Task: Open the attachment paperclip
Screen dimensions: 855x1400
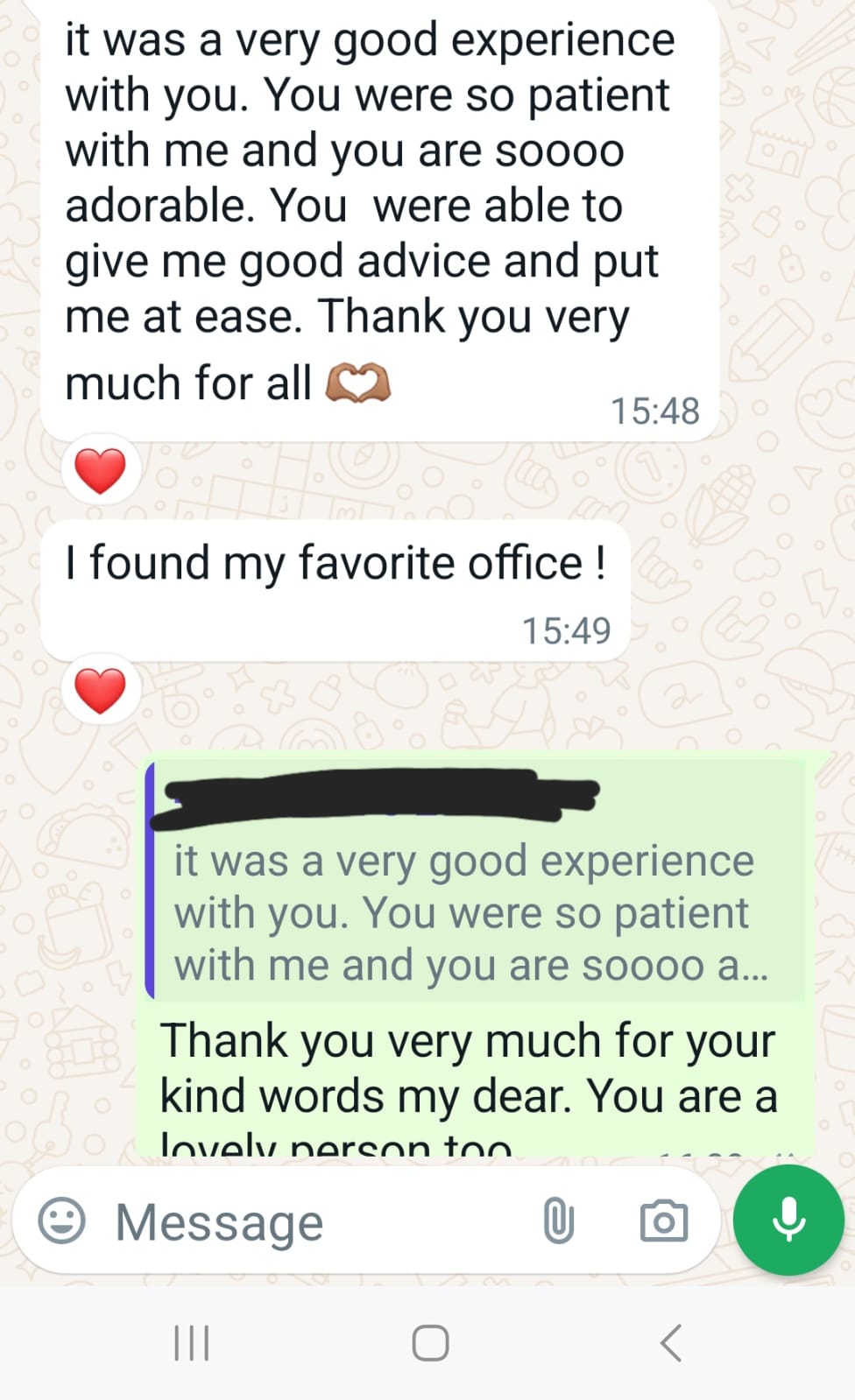Action: [x=558, y=1221]
